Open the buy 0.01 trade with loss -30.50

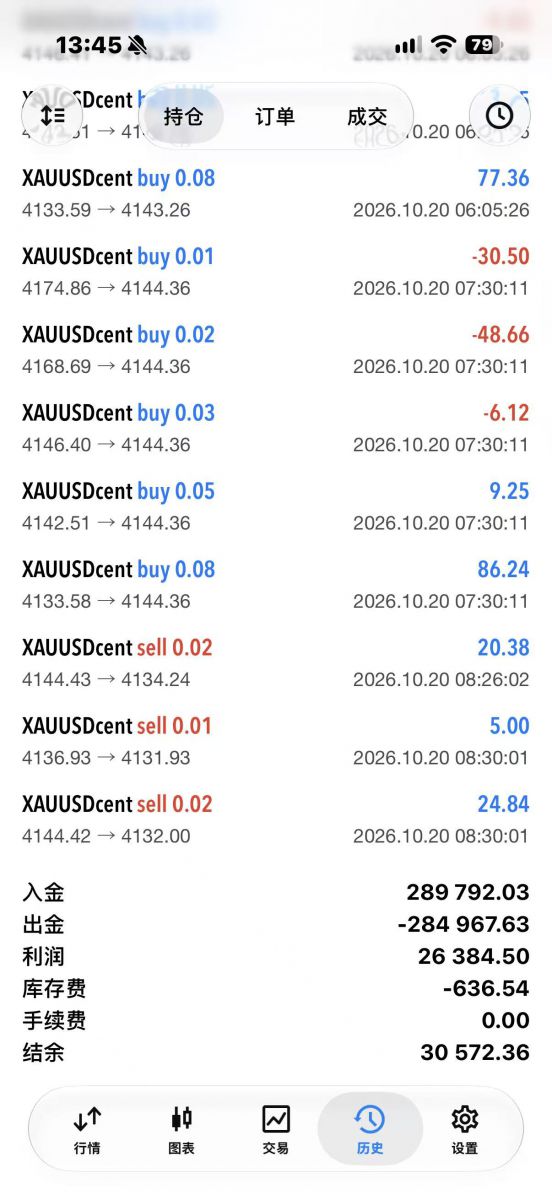pyautogui.click(x=276, y=272)
